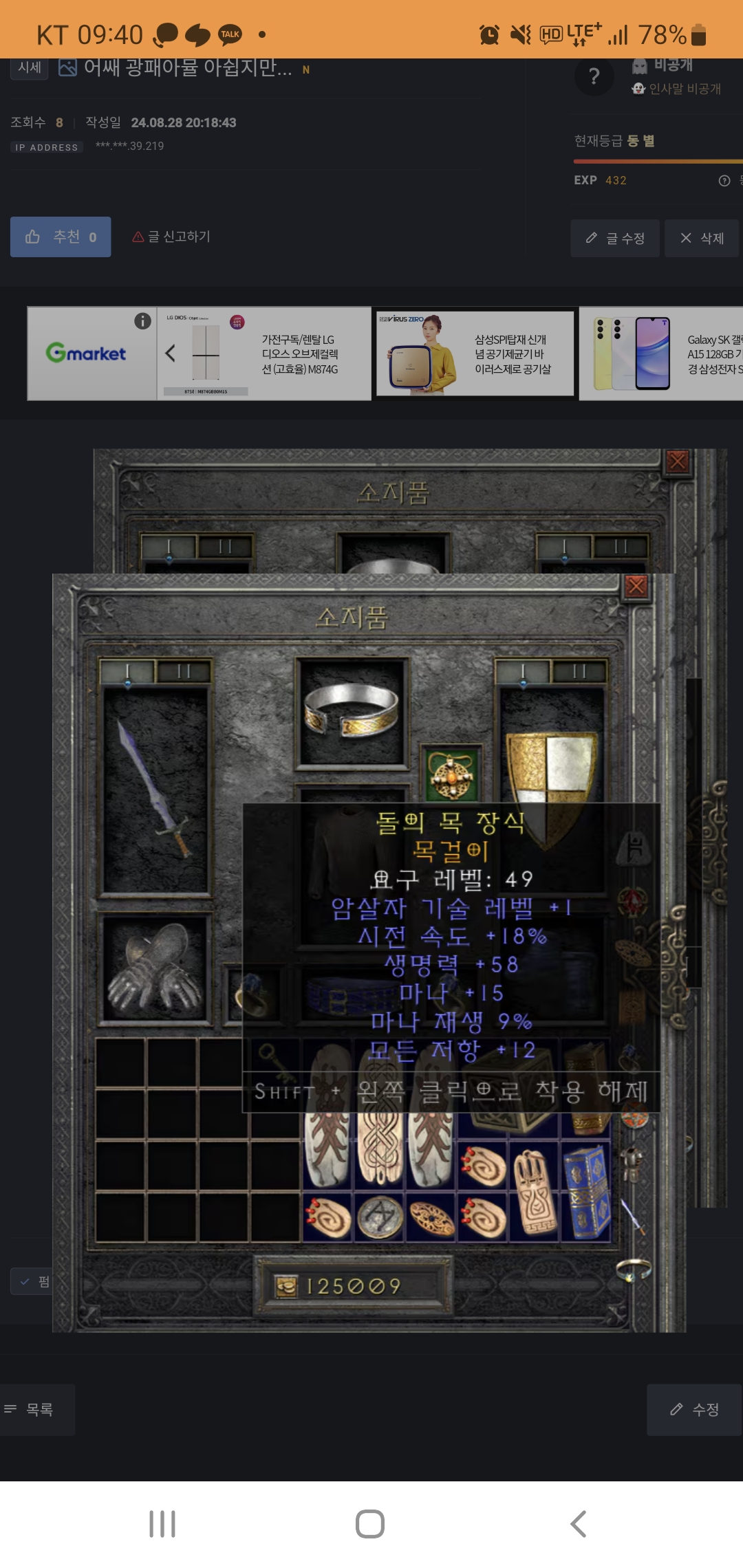Open the 시세 category tag

click(30, 67)
